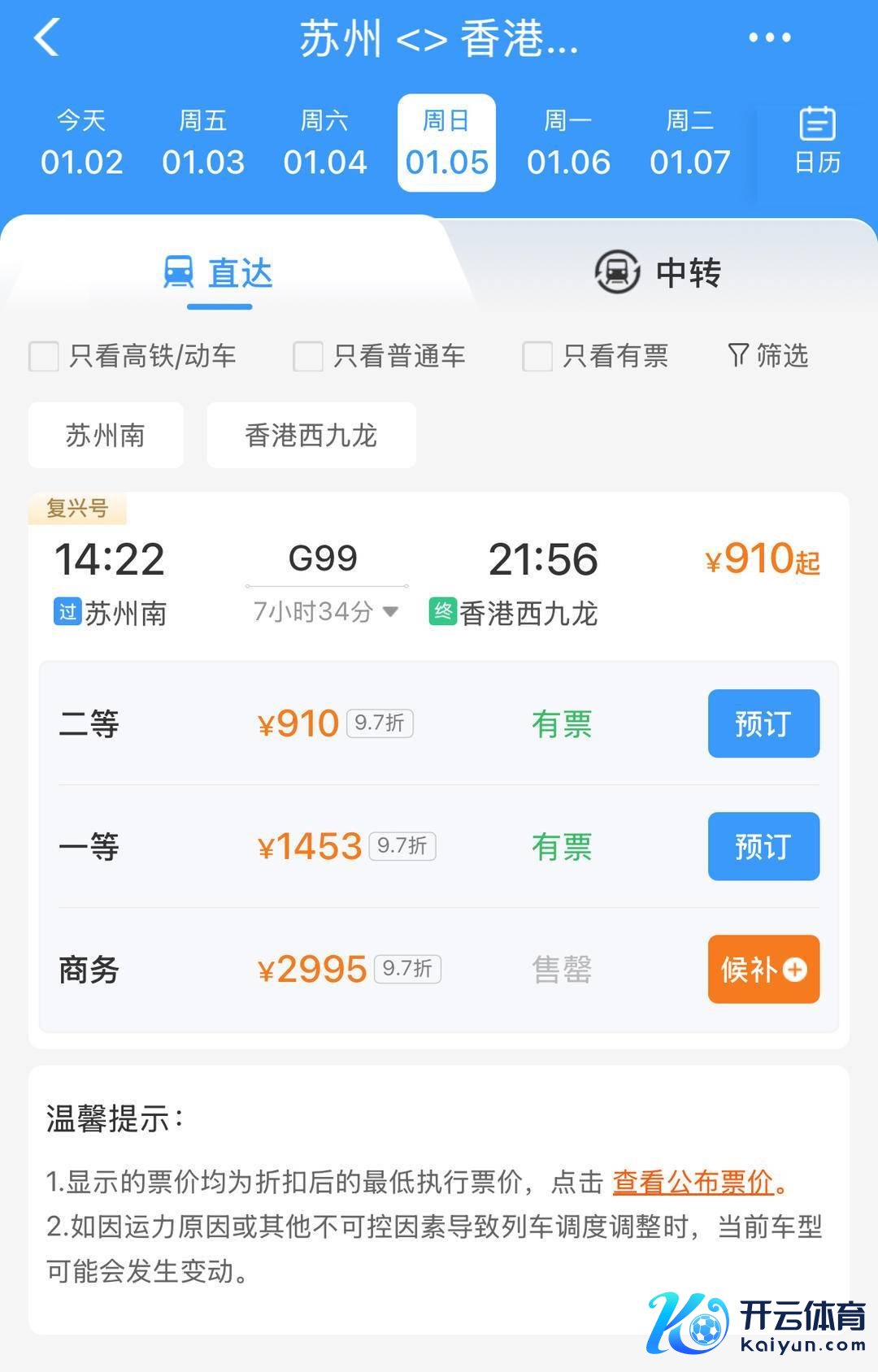The height and width of the screenshot is (1372, 878).
Task: Select Tuesday 01.07 date
Action: coord(690,144)
